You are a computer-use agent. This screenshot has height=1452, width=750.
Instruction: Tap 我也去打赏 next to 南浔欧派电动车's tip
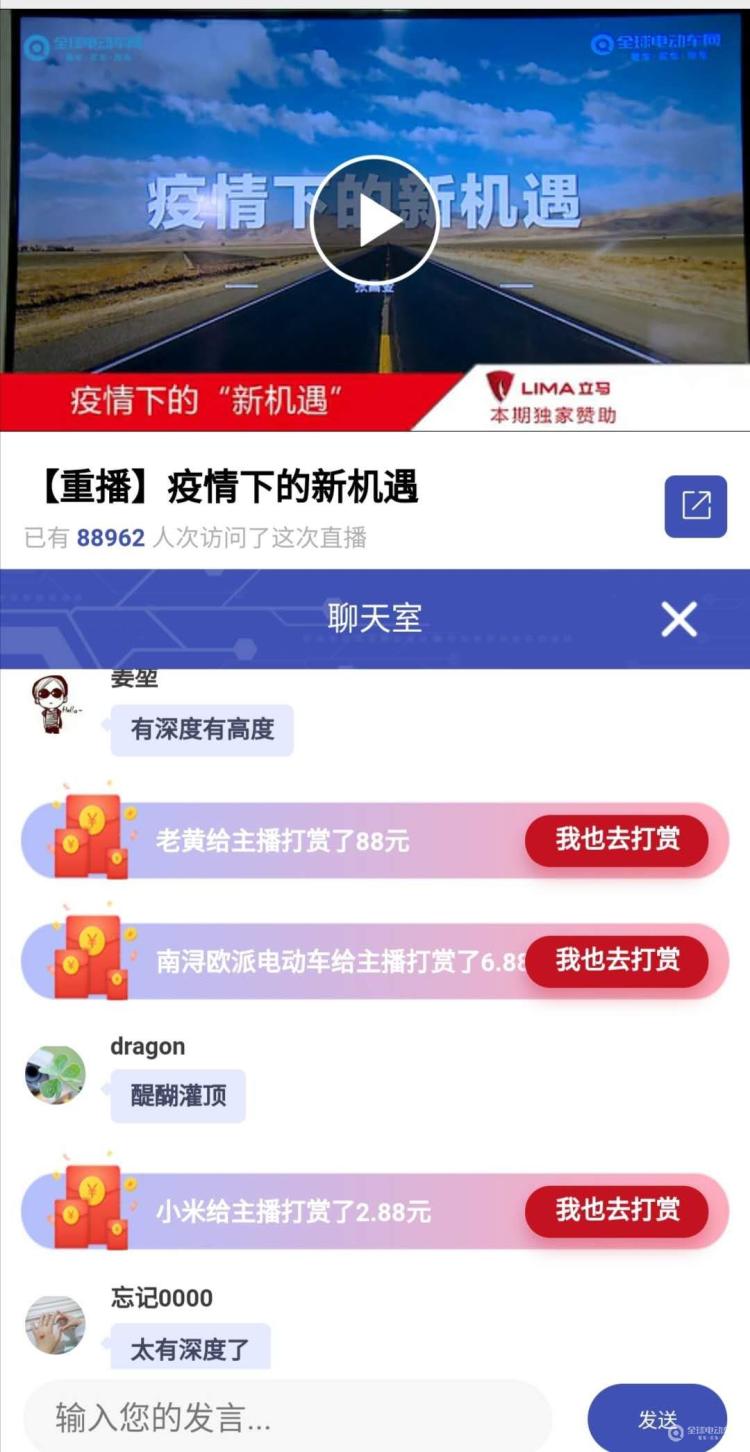click(617, 961)
